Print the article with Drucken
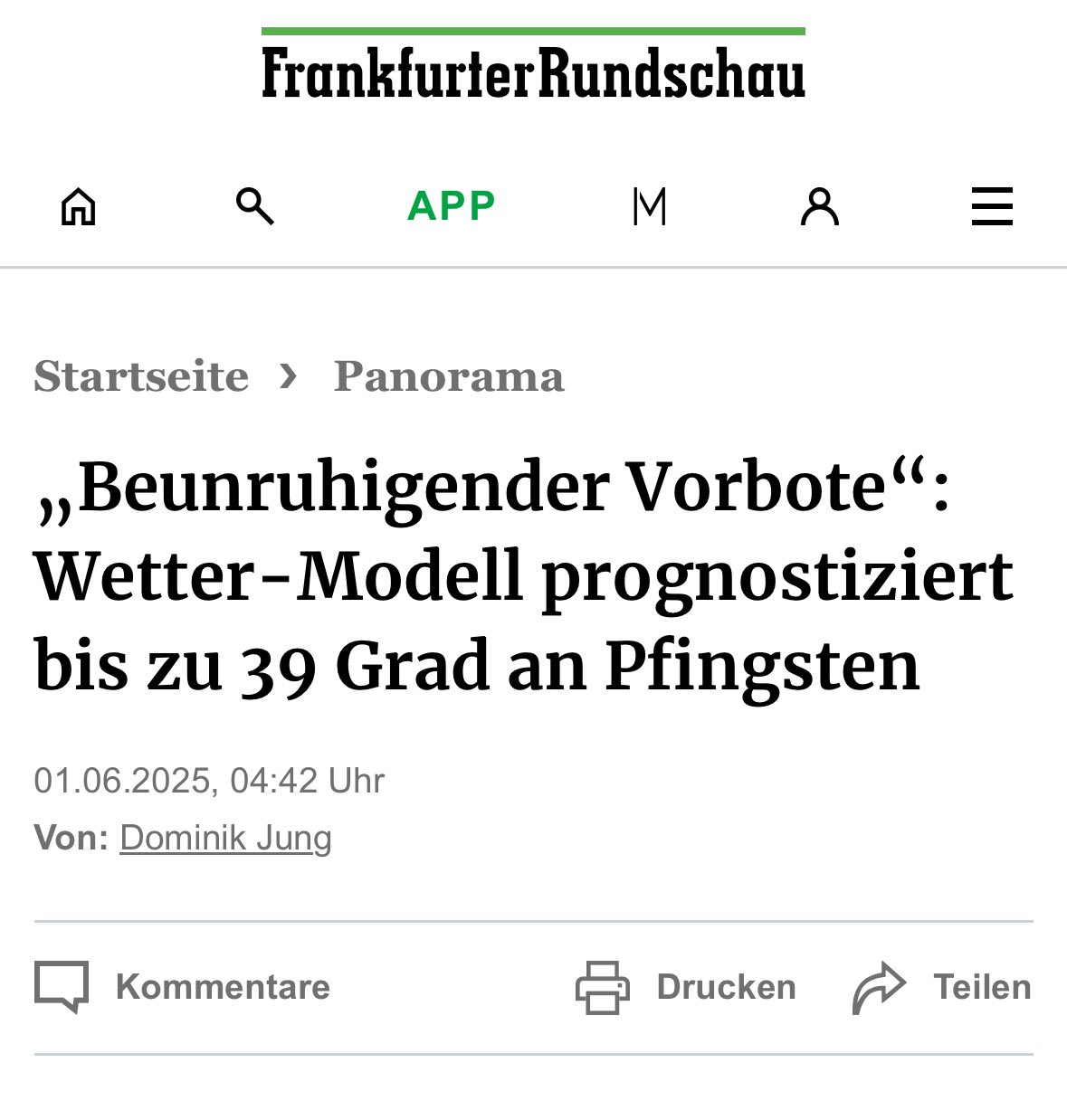 tap(685, 987)
